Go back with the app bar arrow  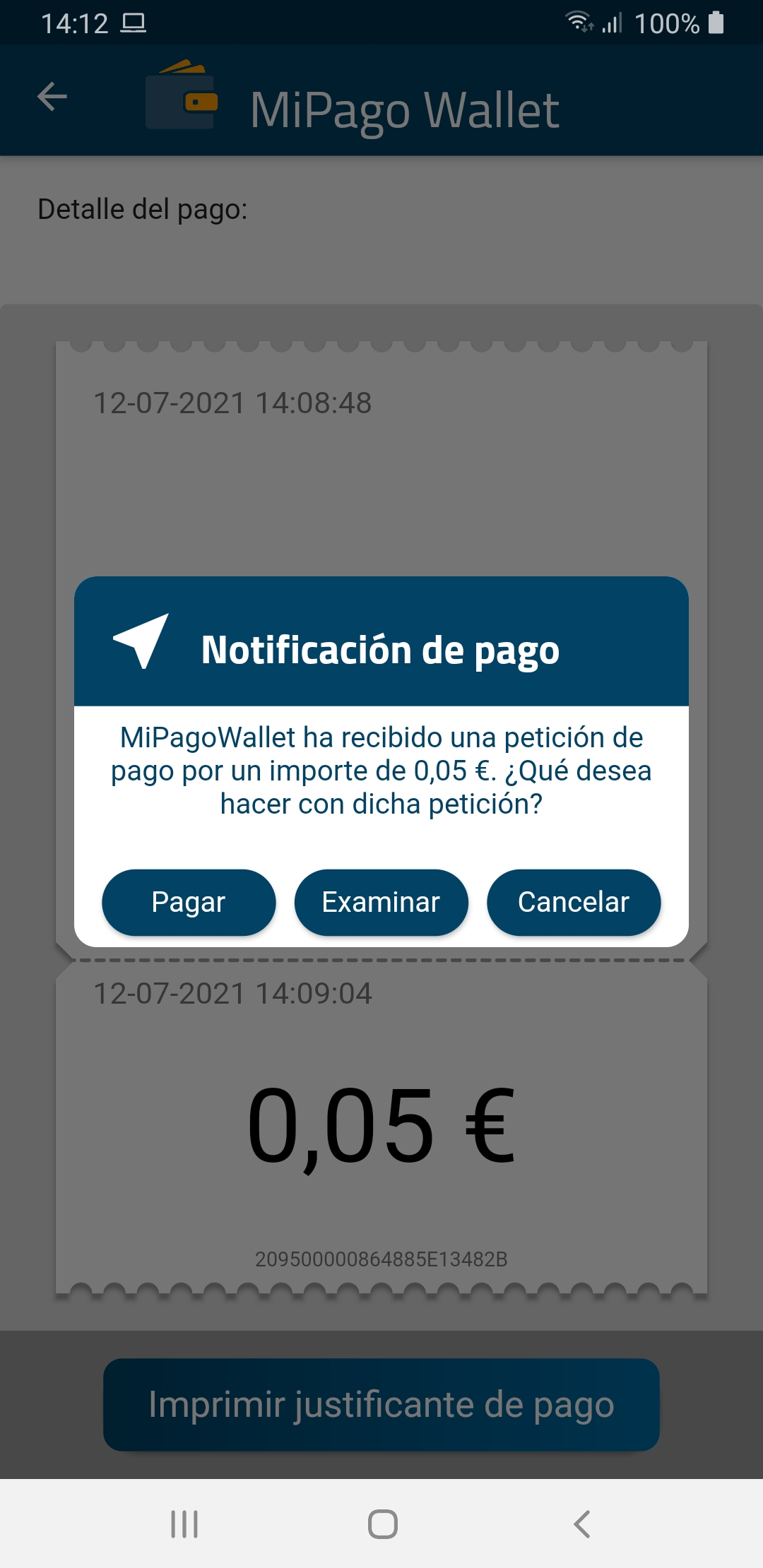pyautogui.click(x=52, y=97)
